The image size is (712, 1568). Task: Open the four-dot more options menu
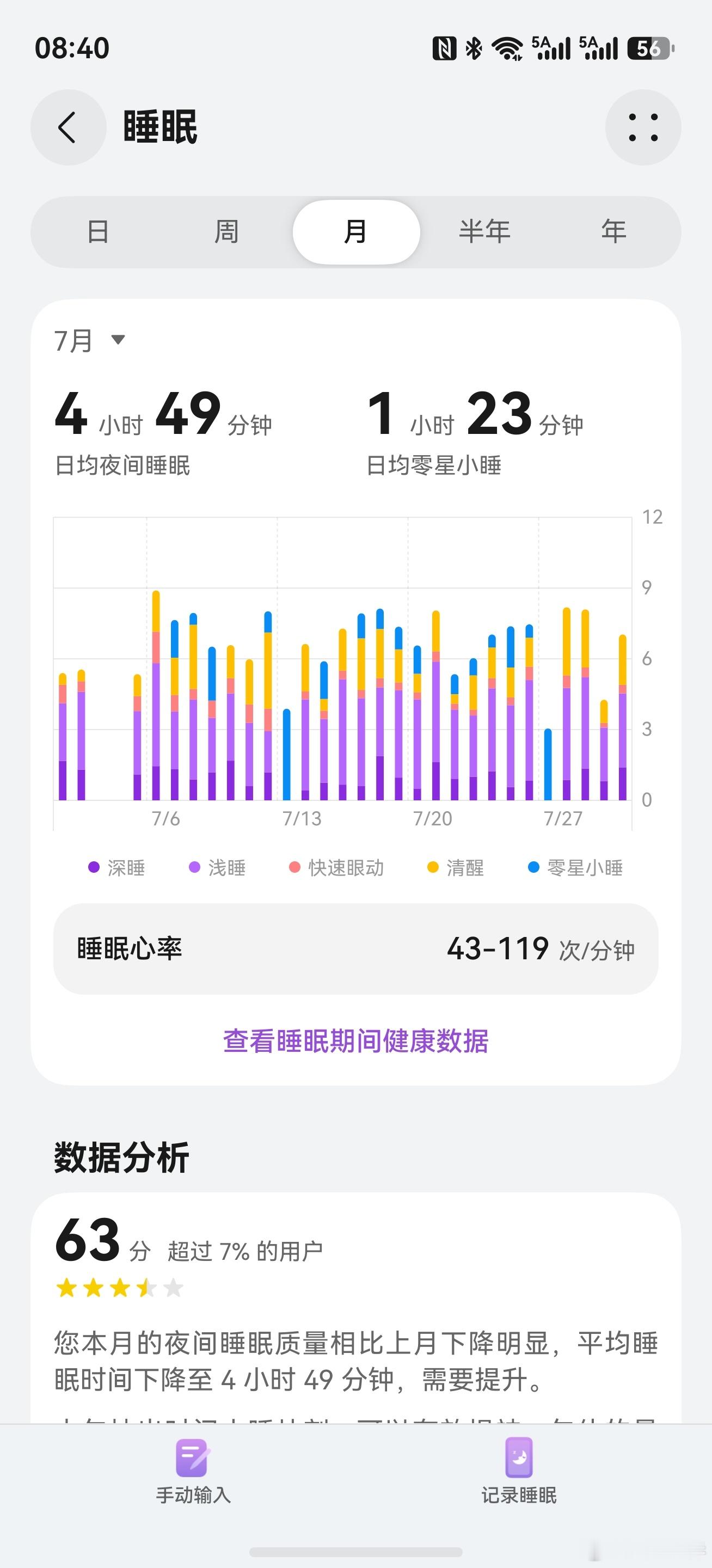coord(643,127)
